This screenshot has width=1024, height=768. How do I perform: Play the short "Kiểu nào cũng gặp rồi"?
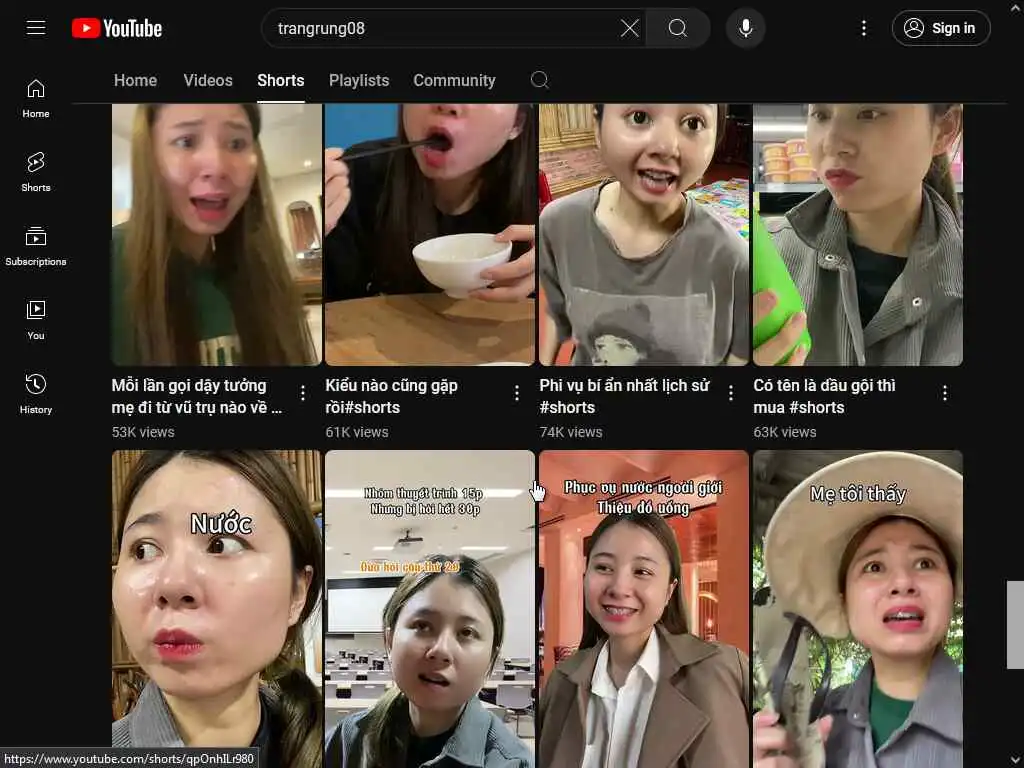pos(429,235)
